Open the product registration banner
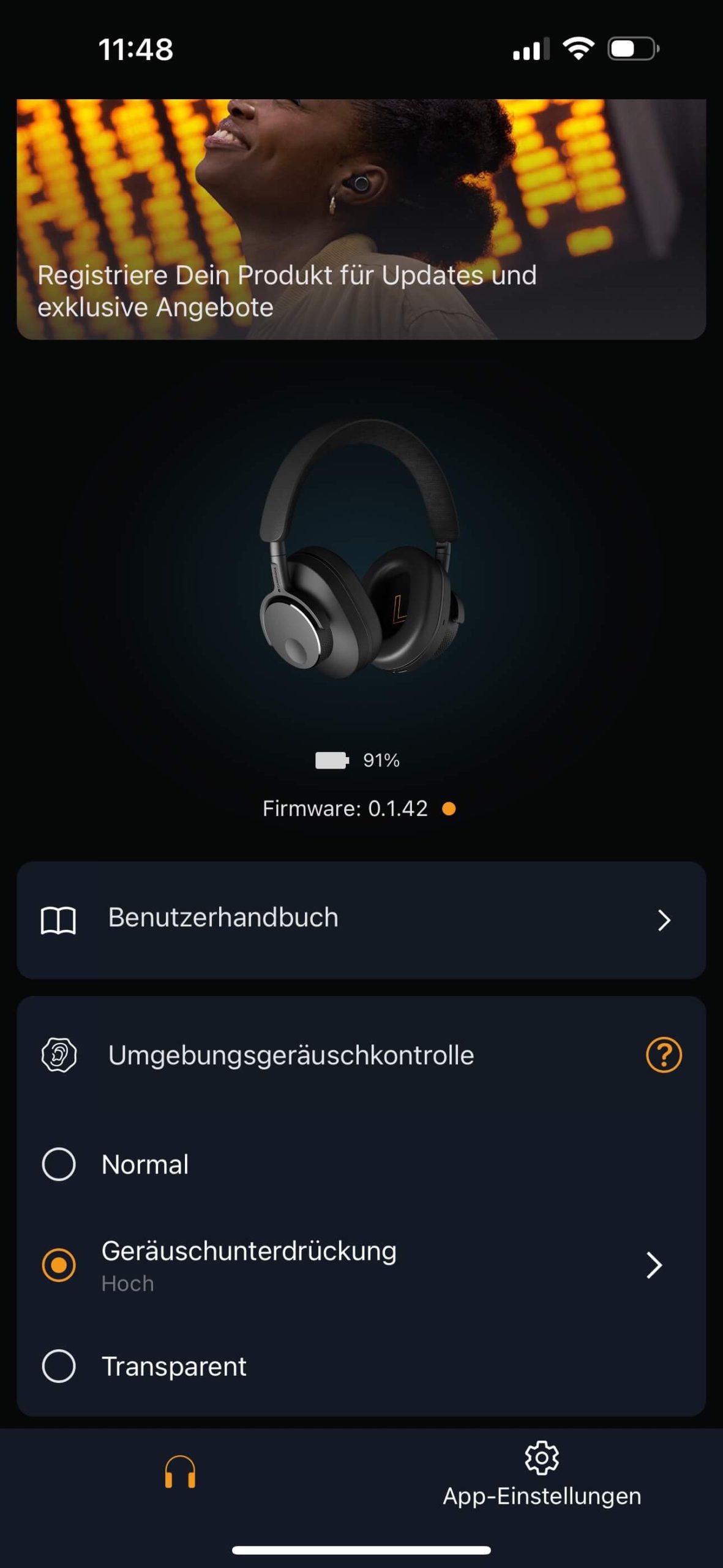 [x=361, y=219]
